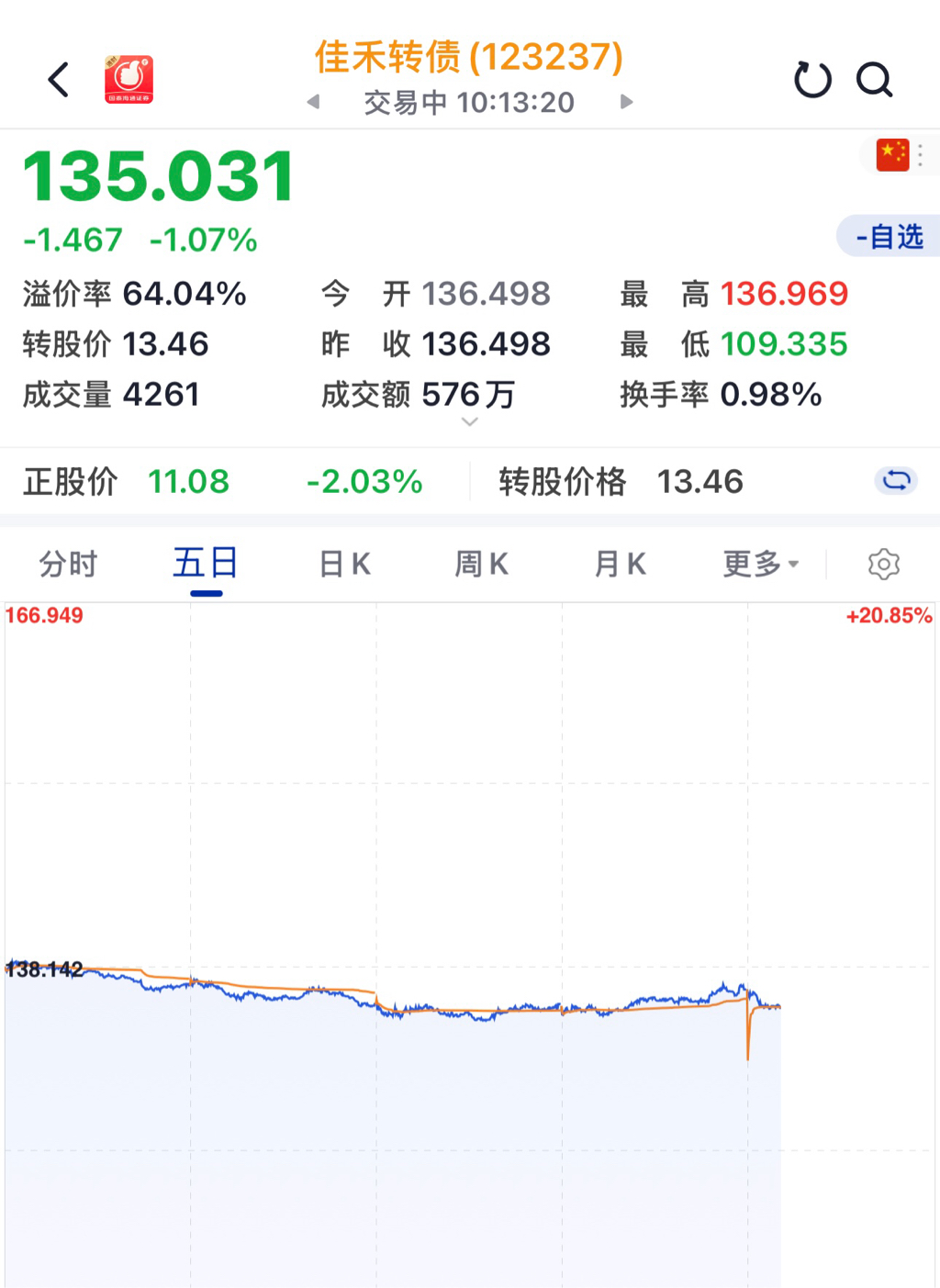Go to the previous security arrow
Image resolution: width=940 pixels, height=1288 pixels.
313,102
